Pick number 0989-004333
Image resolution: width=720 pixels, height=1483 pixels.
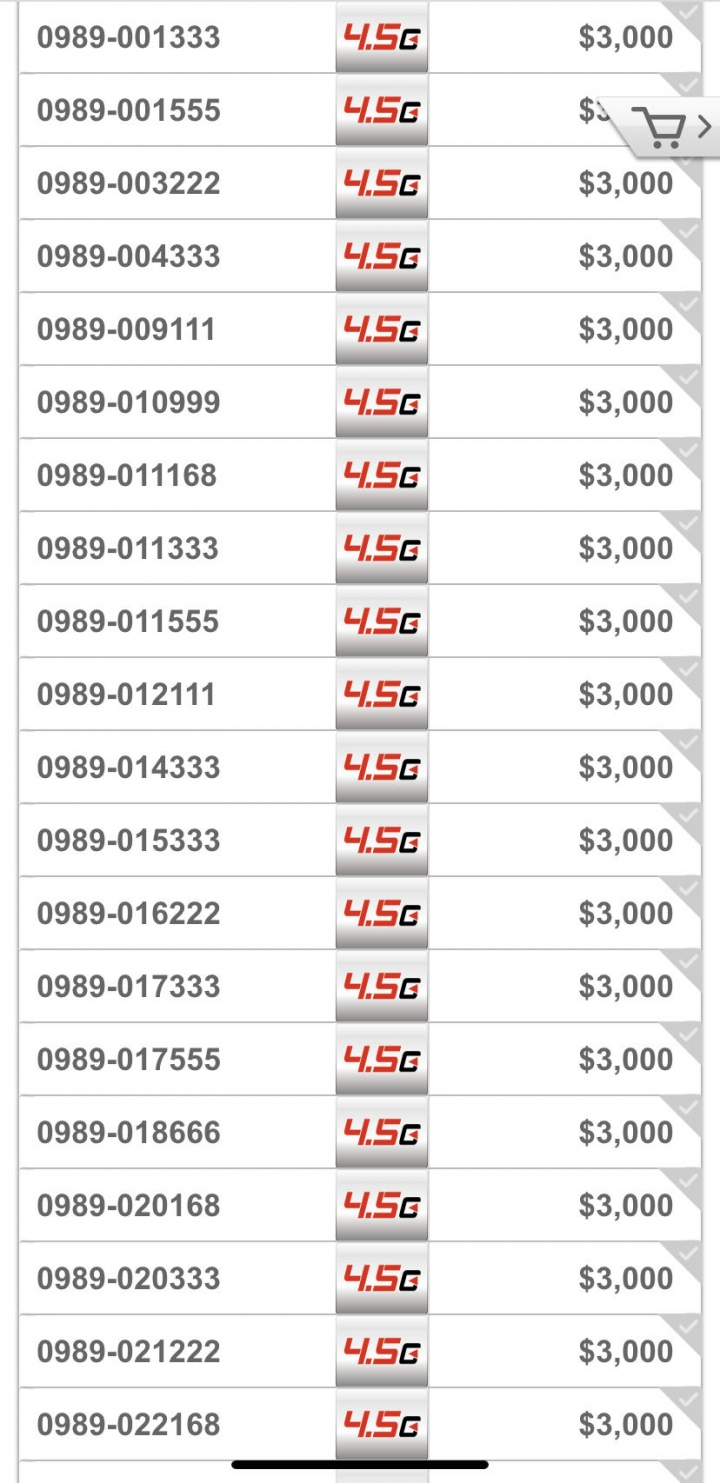point(360,256)
